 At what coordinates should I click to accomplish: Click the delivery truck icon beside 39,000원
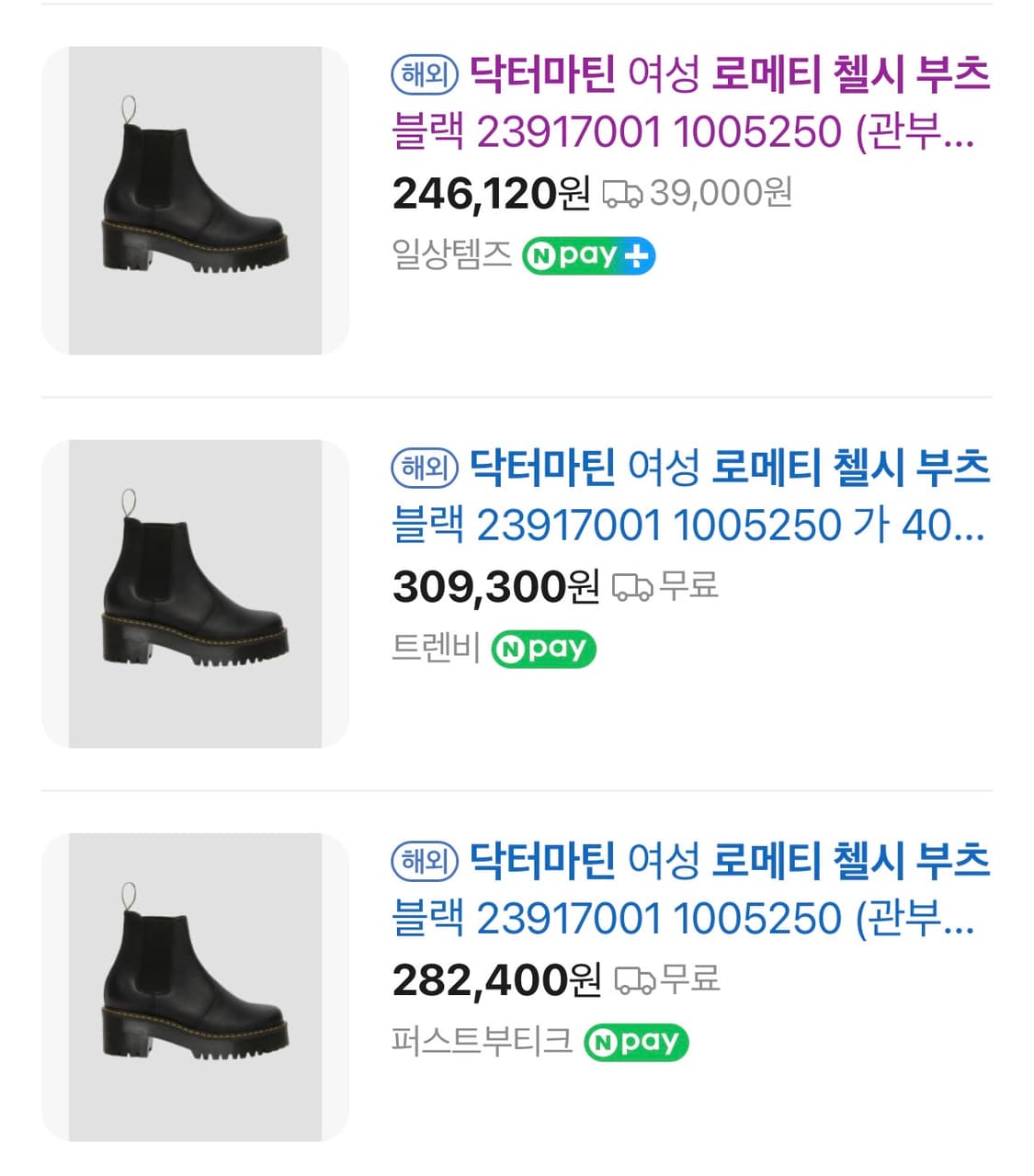[x=624, y=193]
